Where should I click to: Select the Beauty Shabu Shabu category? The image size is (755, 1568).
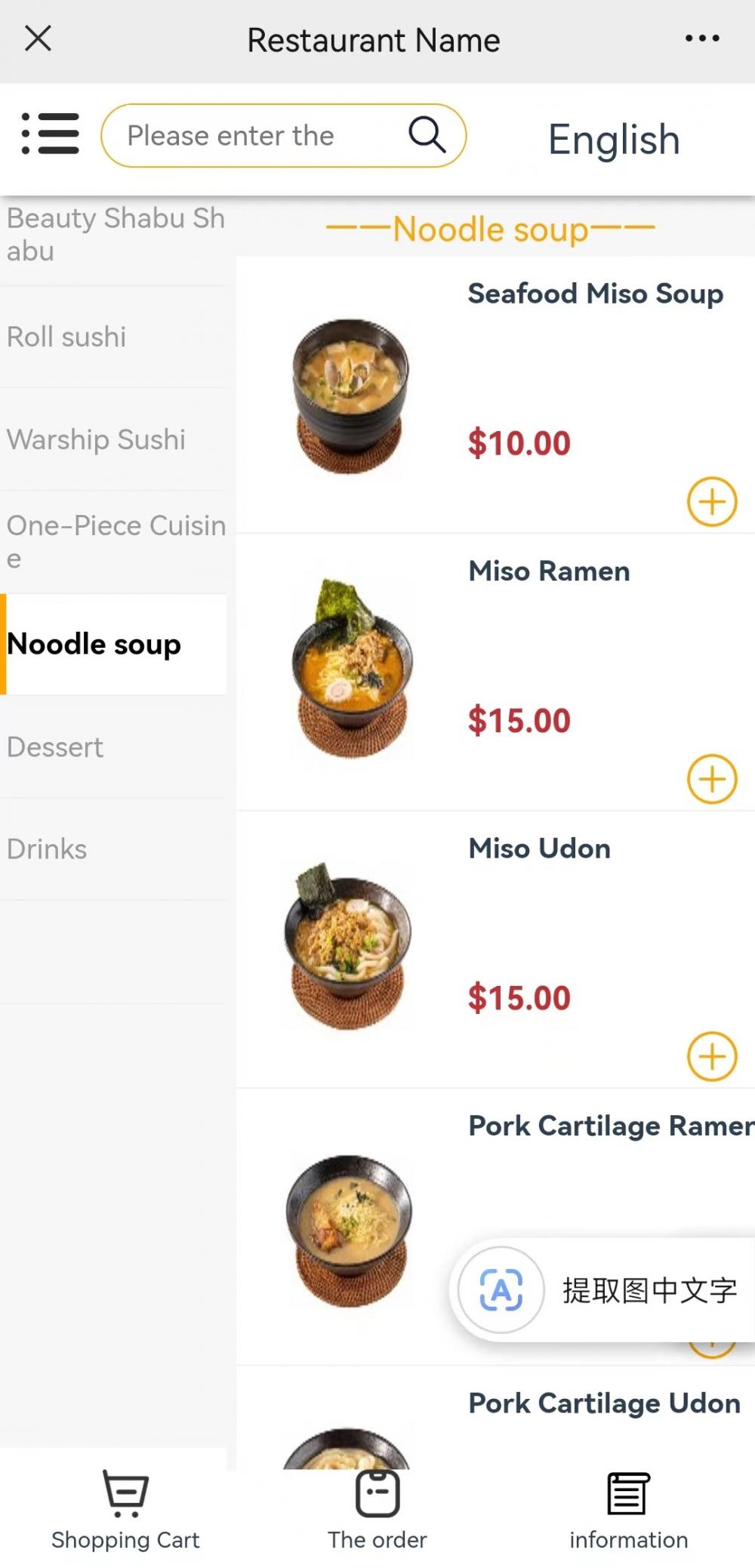pyautogui.click(x=115, y=234)
